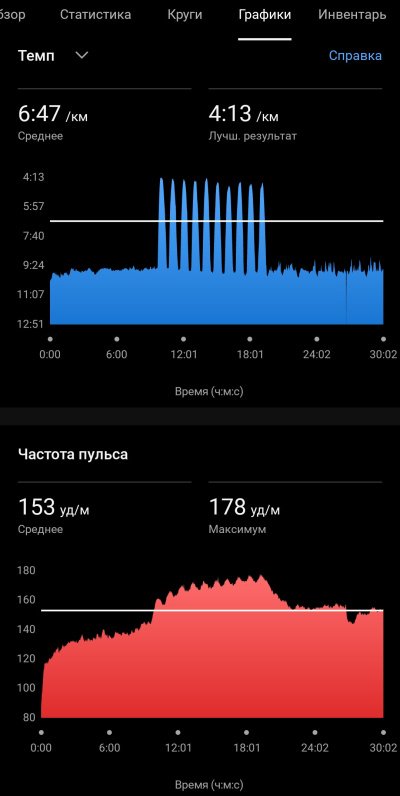Switch to the Обзор tab
This screenshot has height=796, width=400.
pyautogui.click(x=12, y=15)
